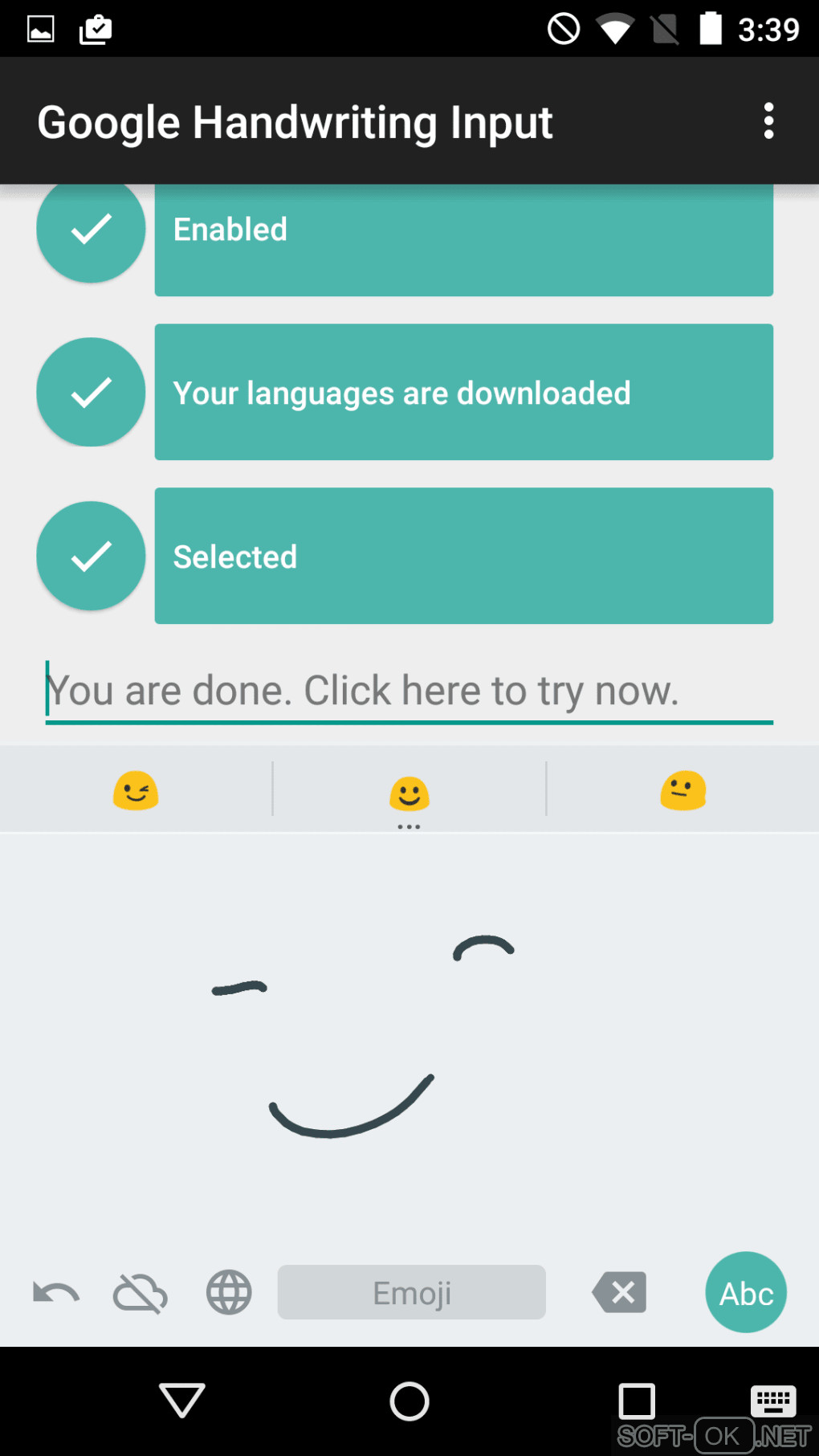Open Your languages are downloaded step

click(463, 392)
